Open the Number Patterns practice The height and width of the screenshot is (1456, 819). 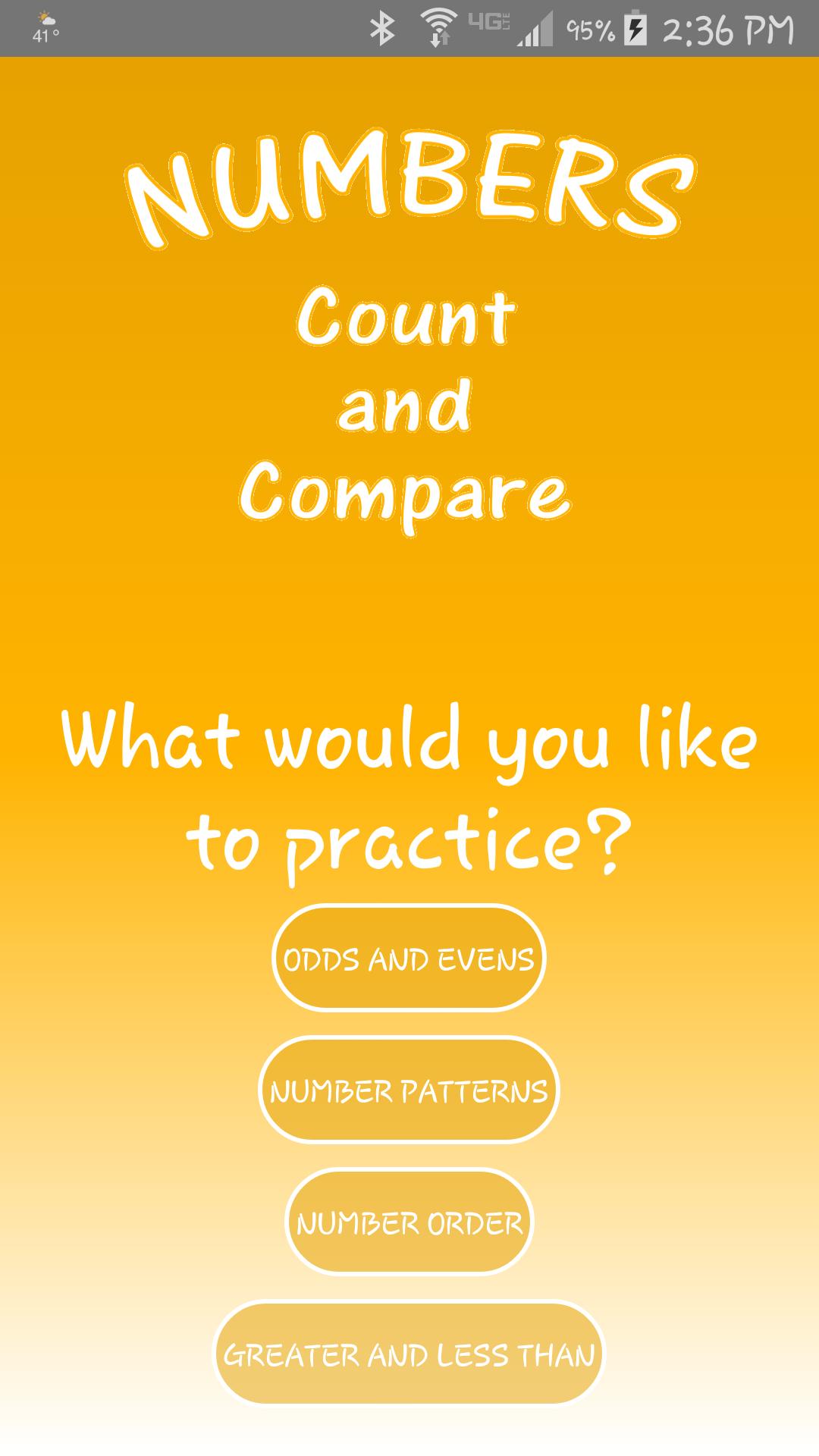pyautogui.click(x=409, y=1090)
